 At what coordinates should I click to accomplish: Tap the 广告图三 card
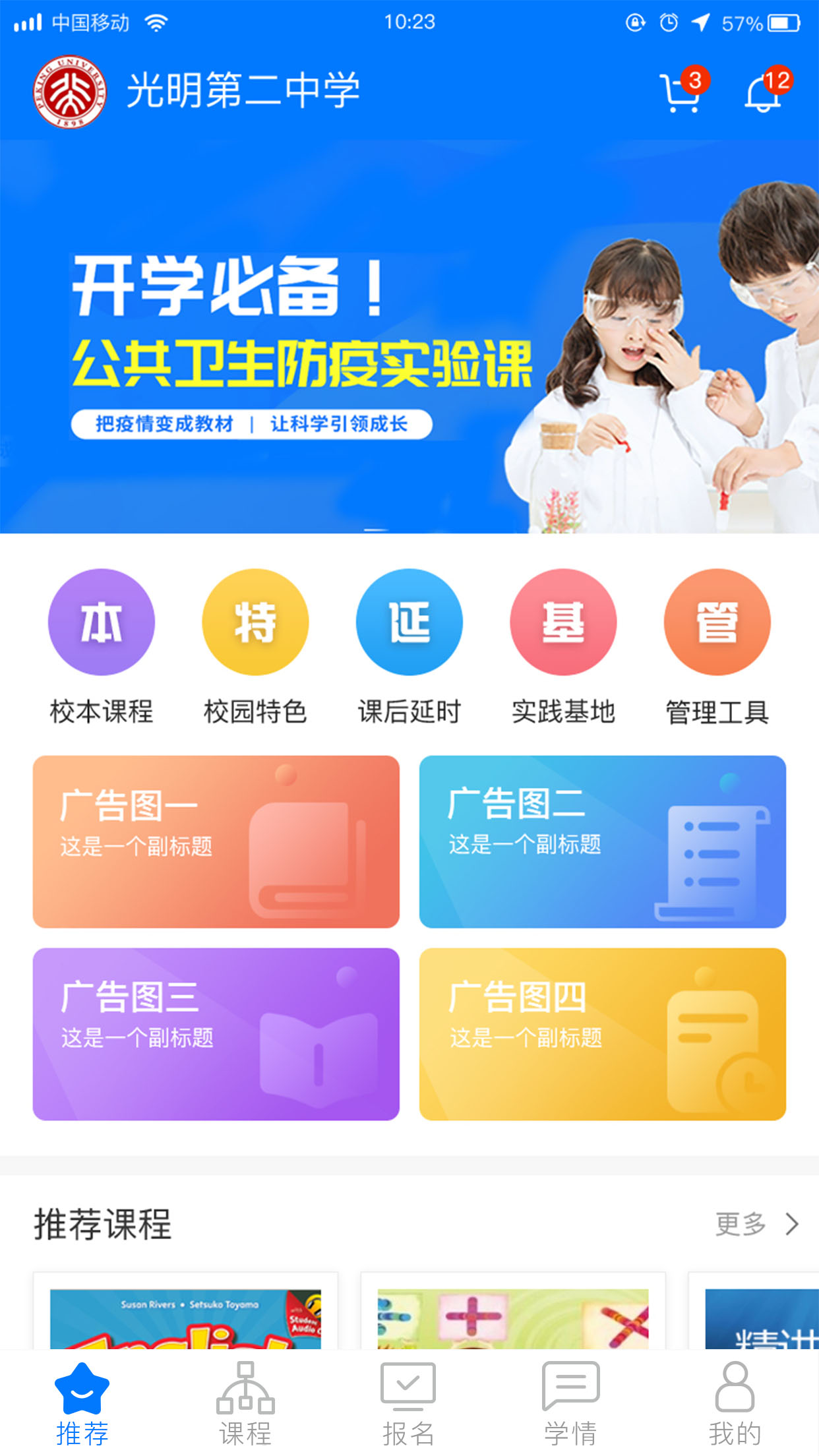click(x=216, y=1034)
